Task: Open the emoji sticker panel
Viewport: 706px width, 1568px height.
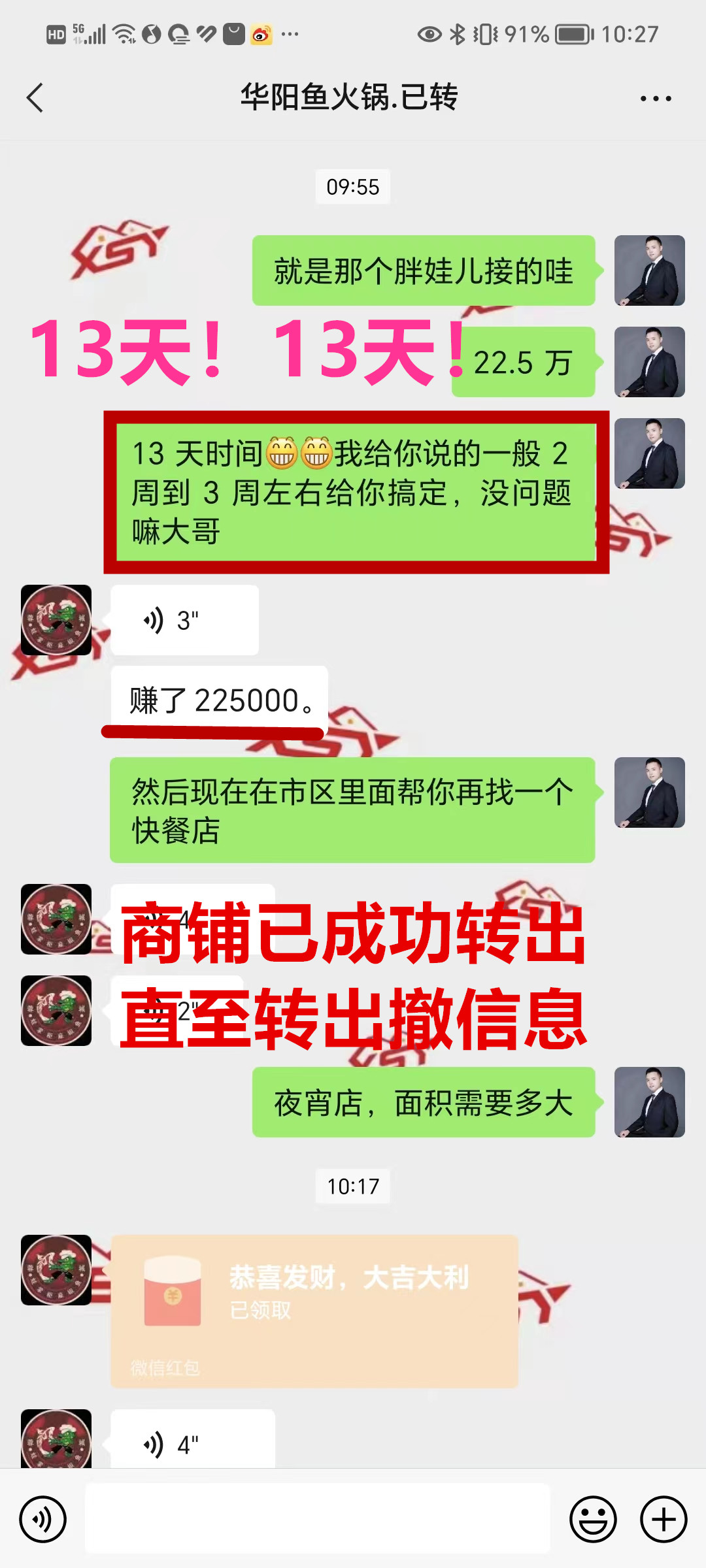Action: [x=593, y=1519]
